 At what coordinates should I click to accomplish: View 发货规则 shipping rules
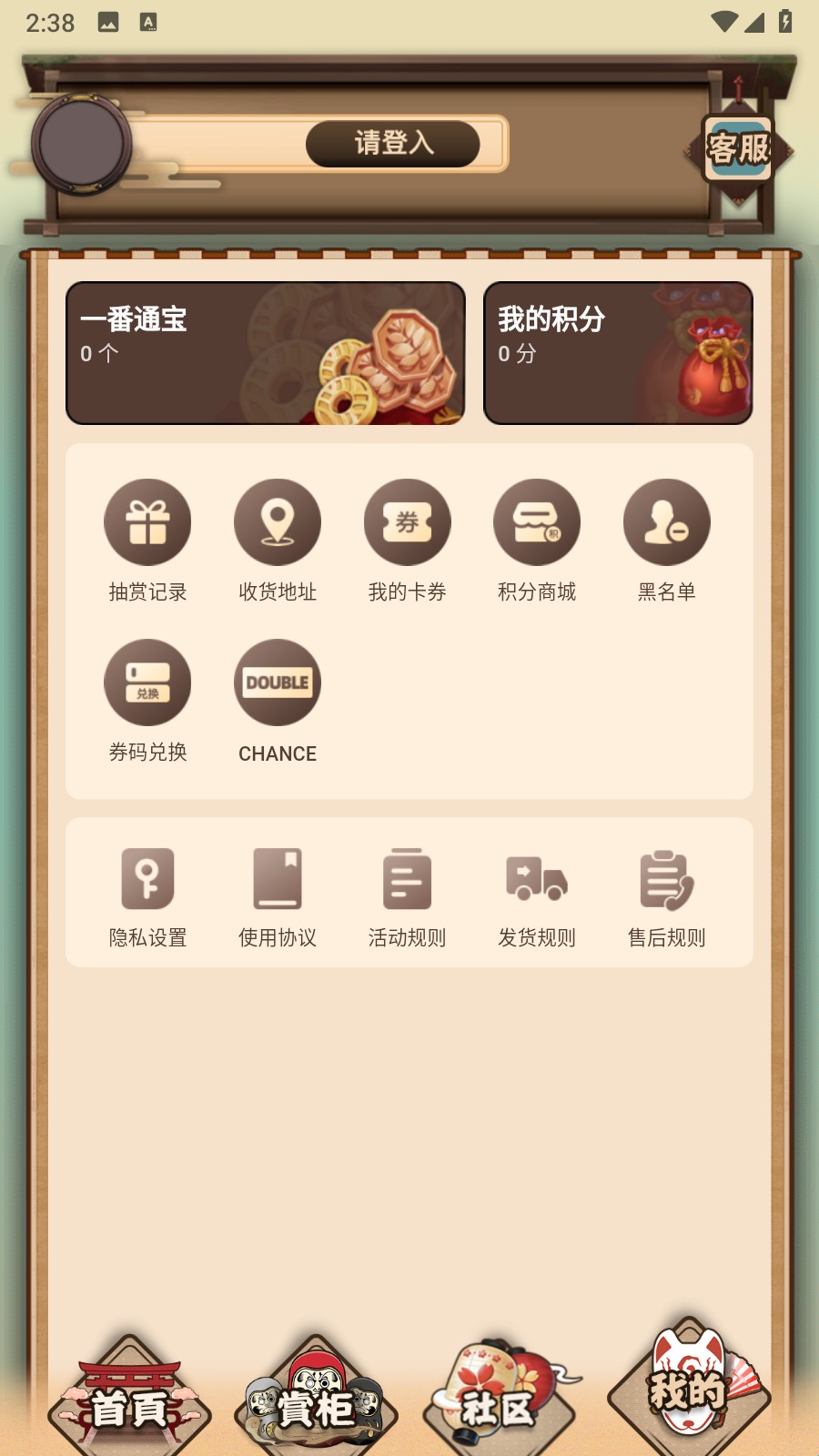pyautogui.click(x=537, y=896)
